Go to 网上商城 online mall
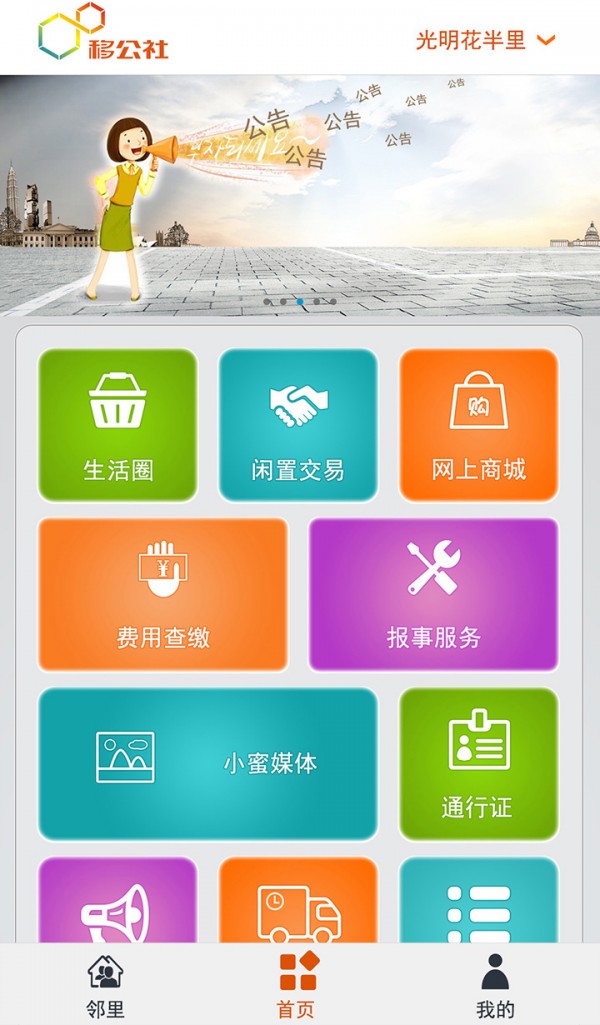Image resolution: width=600 pixels, height=1025 pixels. (x=479, y=425)
